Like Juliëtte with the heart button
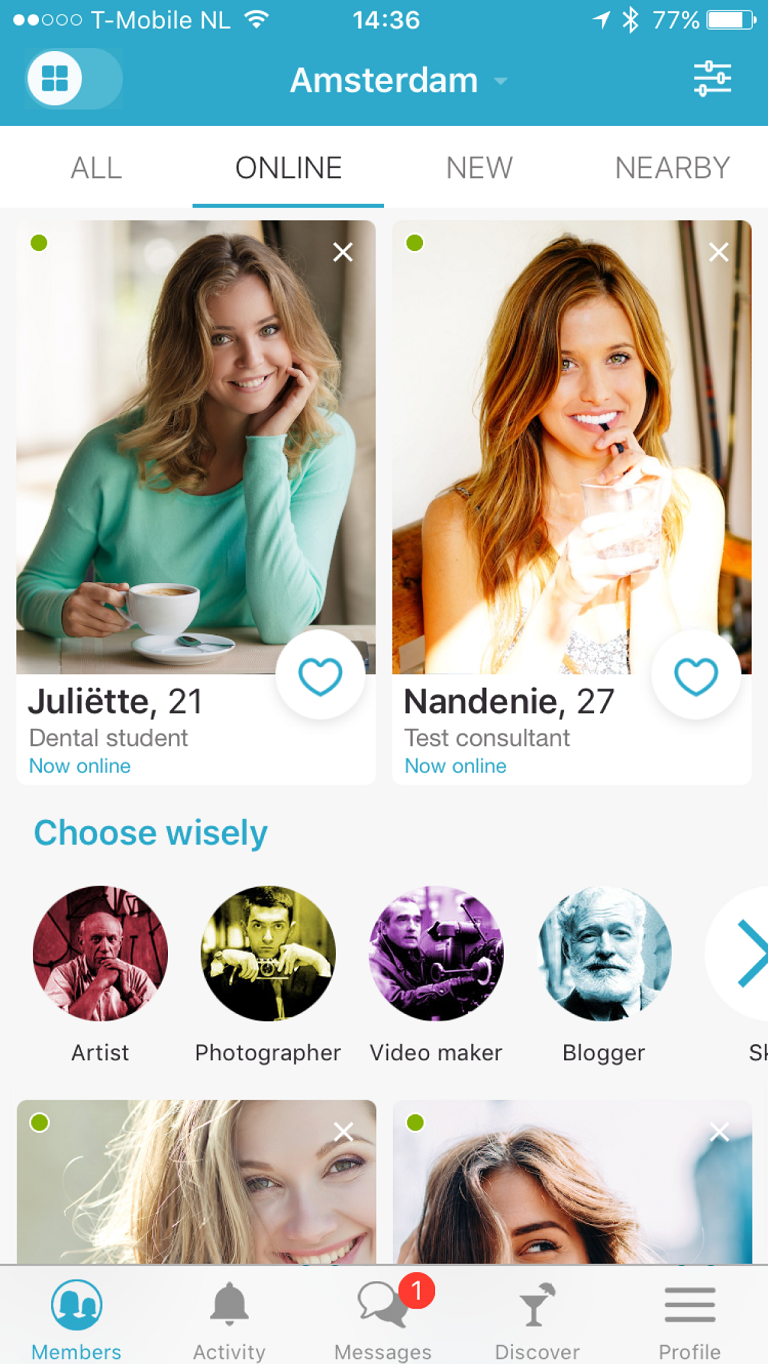768x1364 pixels. (320, 676)
